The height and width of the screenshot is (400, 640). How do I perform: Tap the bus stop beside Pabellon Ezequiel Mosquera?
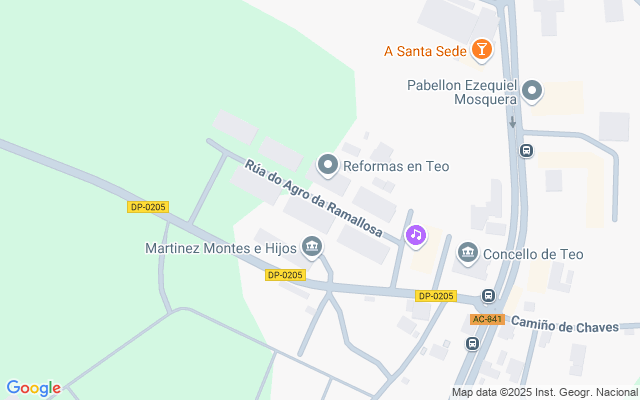pyautogui.click(x=526, y=151)
